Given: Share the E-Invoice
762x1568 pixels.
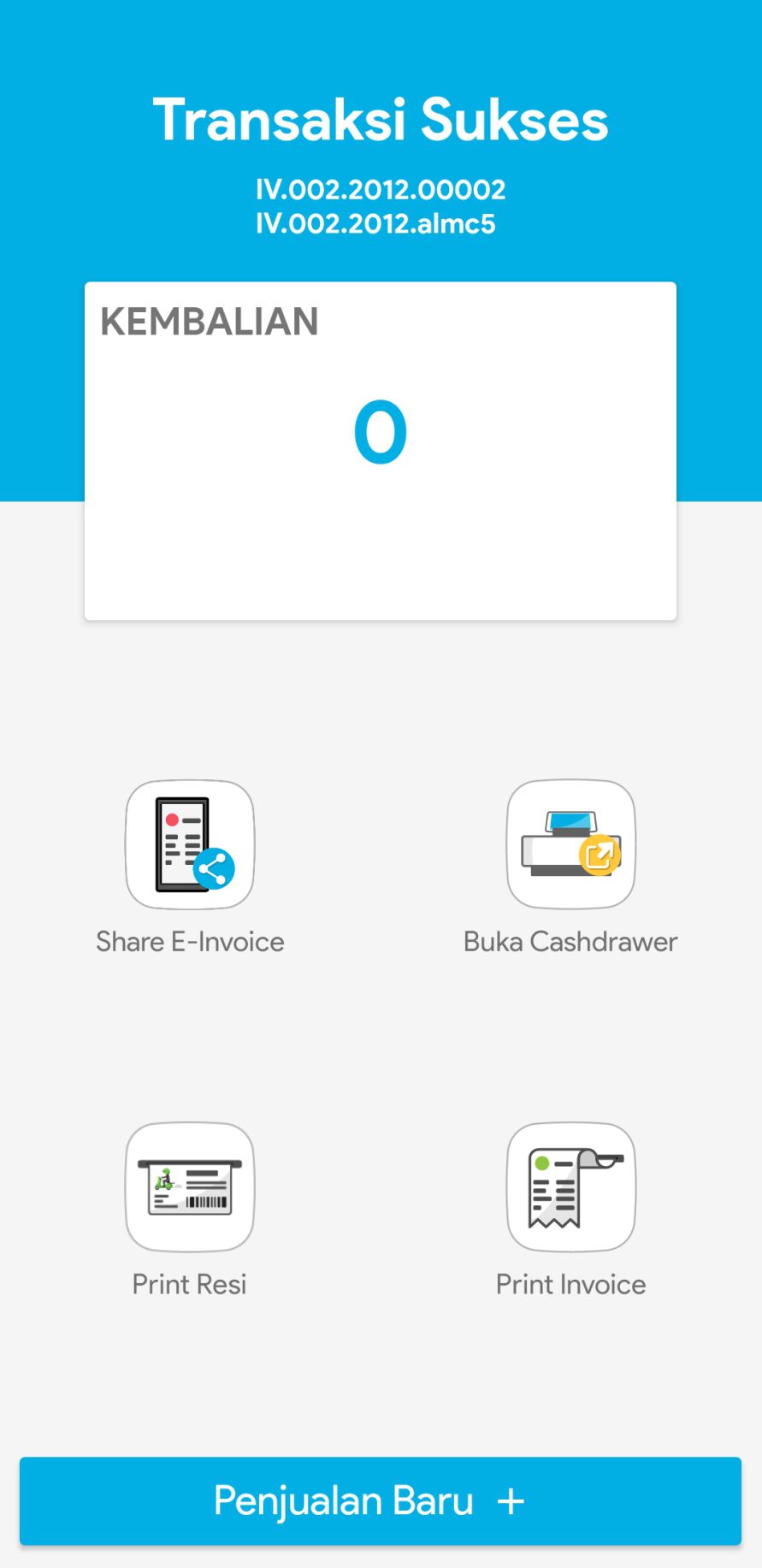Looking at the screenshot, I should coord(190,844).
